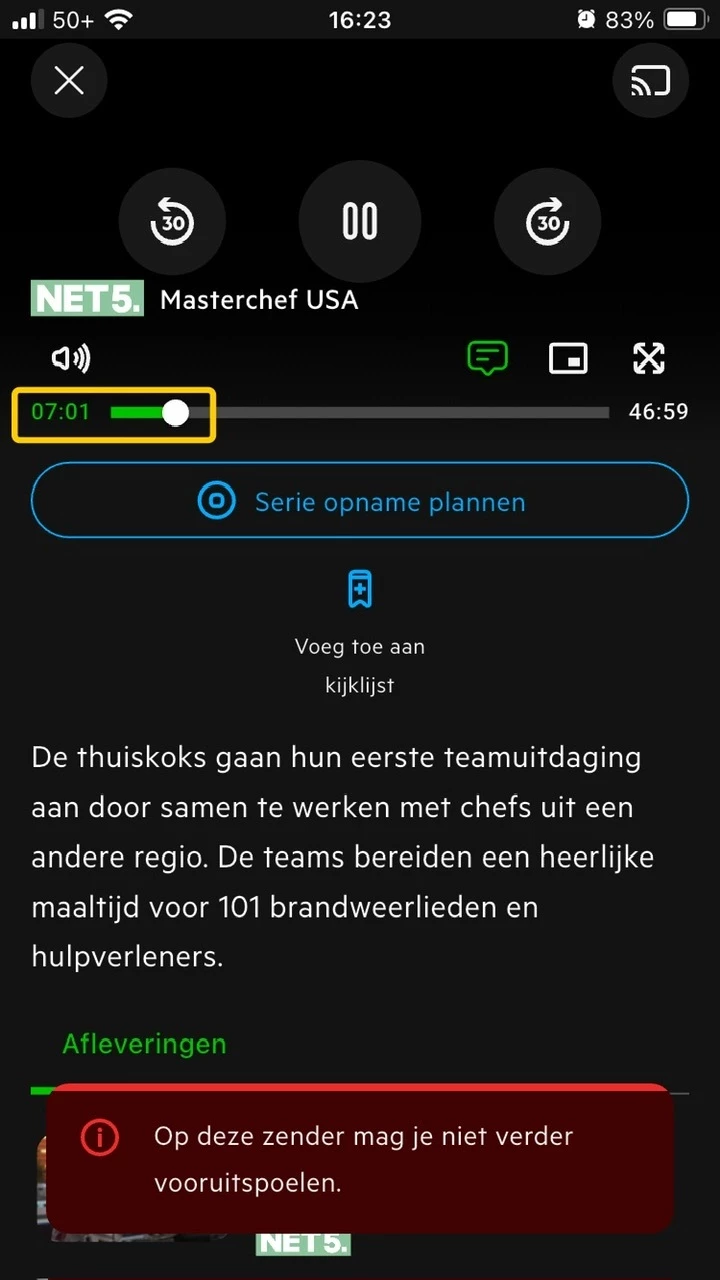Cast the stream to a device
720x1280 pixels.
[x=650, y=81]
